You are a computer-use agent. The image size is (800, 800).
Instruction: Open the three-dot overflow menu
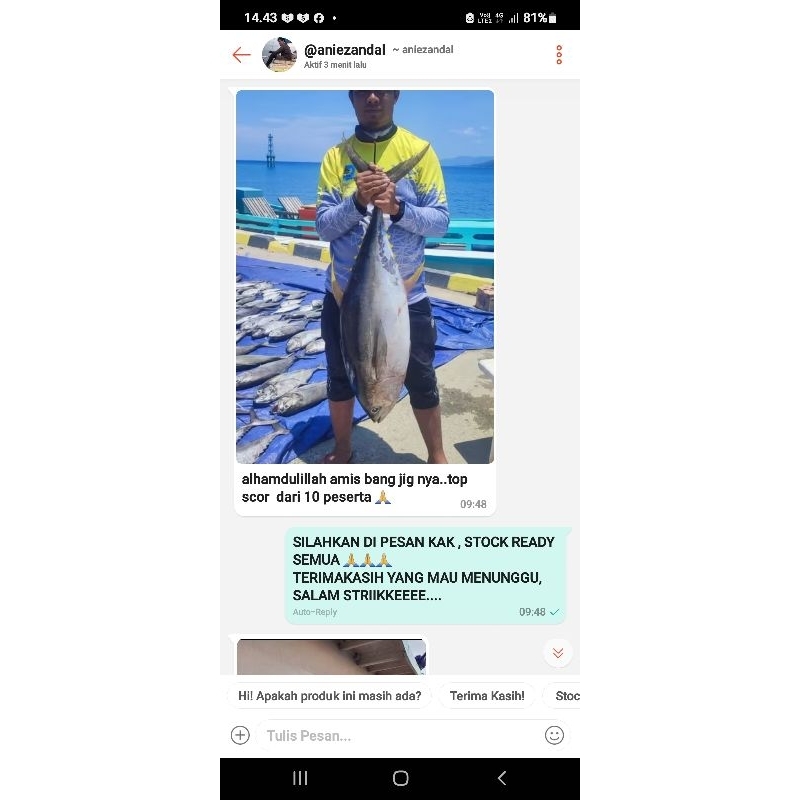tap(559, 55)
